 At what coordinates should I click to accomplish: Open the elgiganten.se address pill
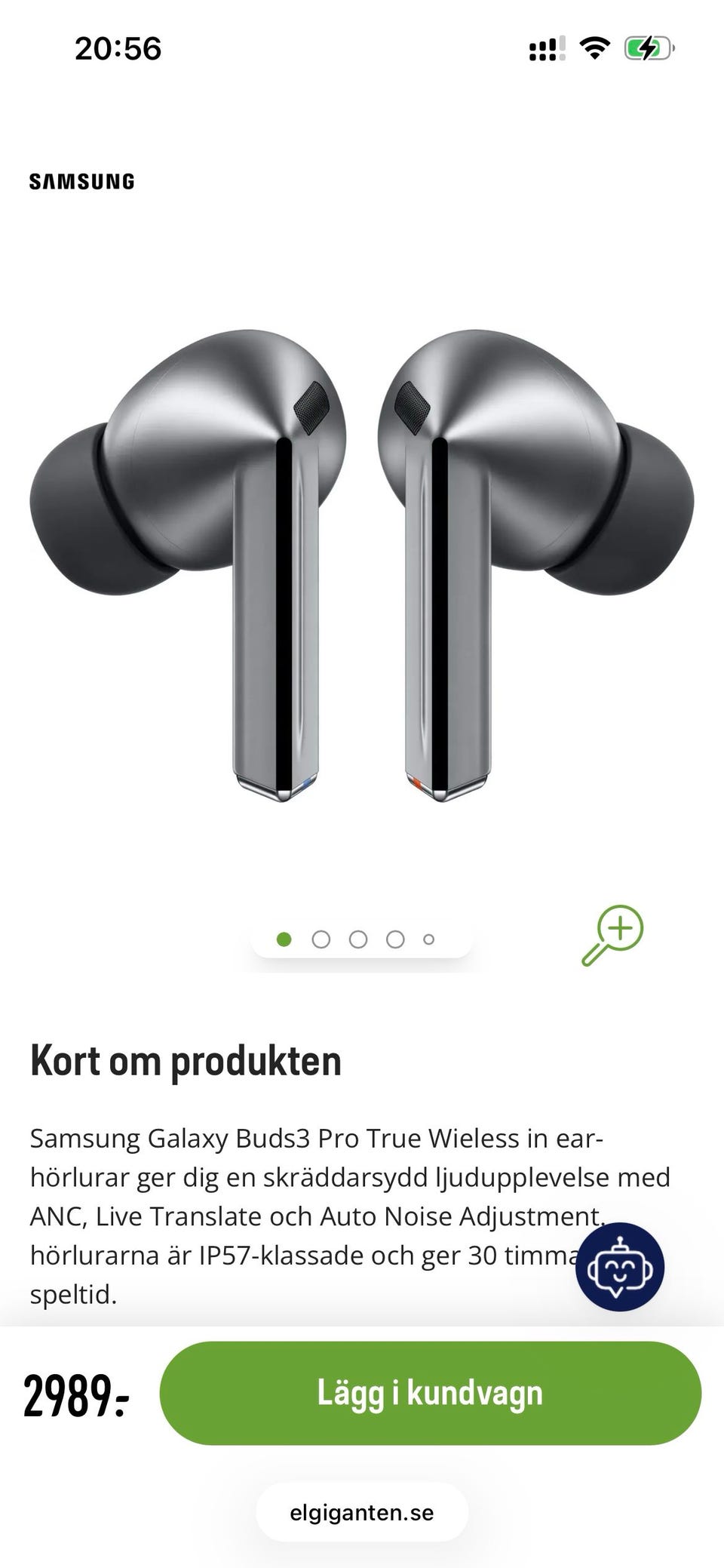(362, 1511)
